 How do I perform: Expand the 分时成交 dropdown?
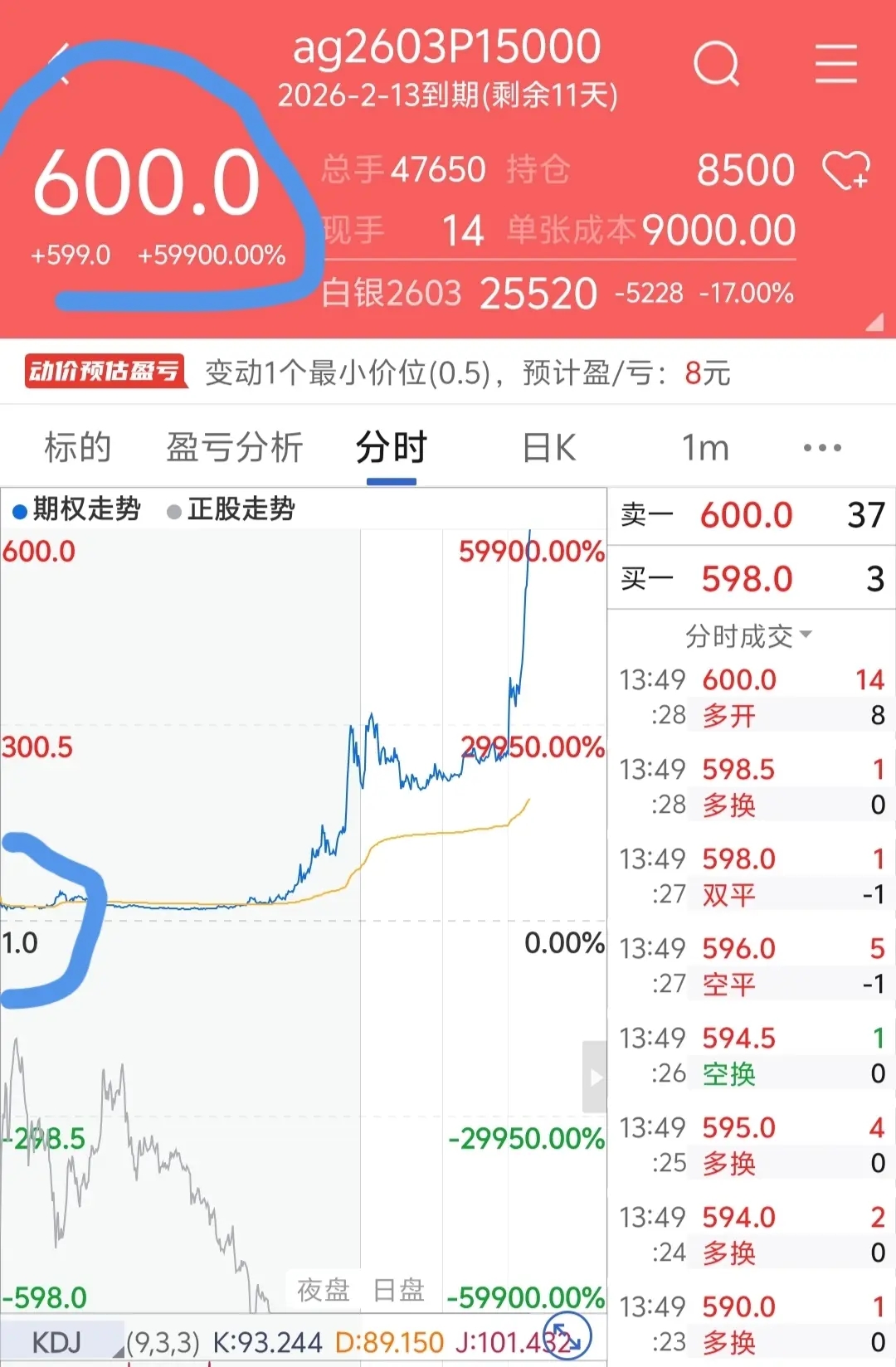pos(748,636)
